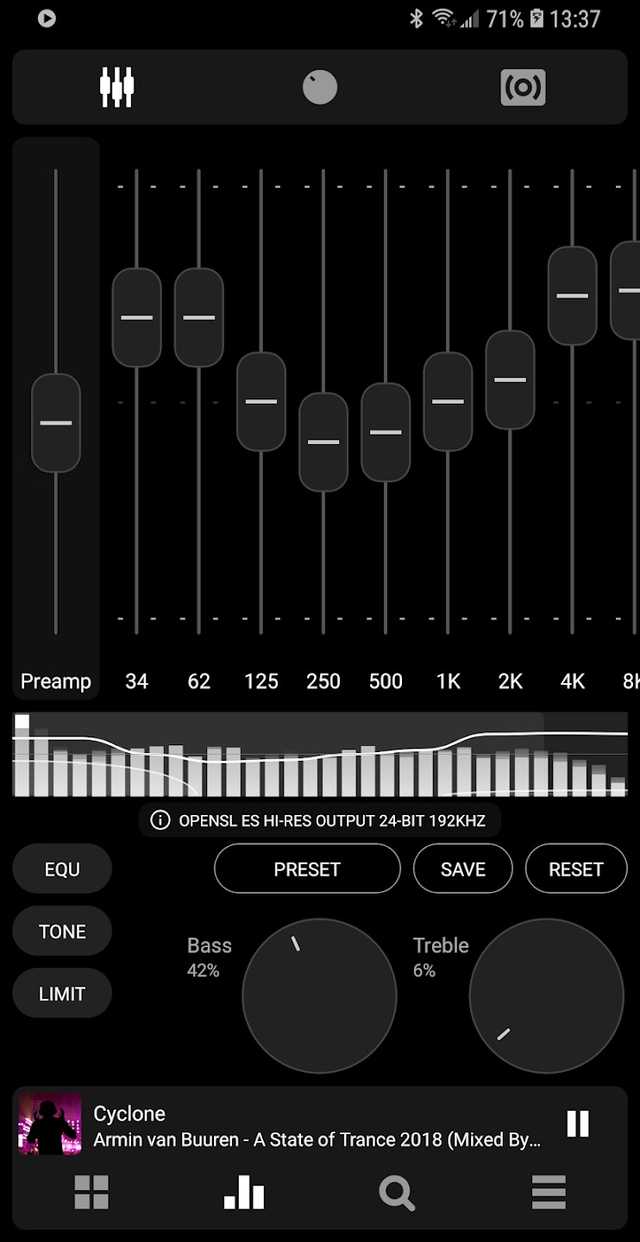This screenshot has width=640, height=1242.
Task: Open the search screen
Action: point(397,1192)
